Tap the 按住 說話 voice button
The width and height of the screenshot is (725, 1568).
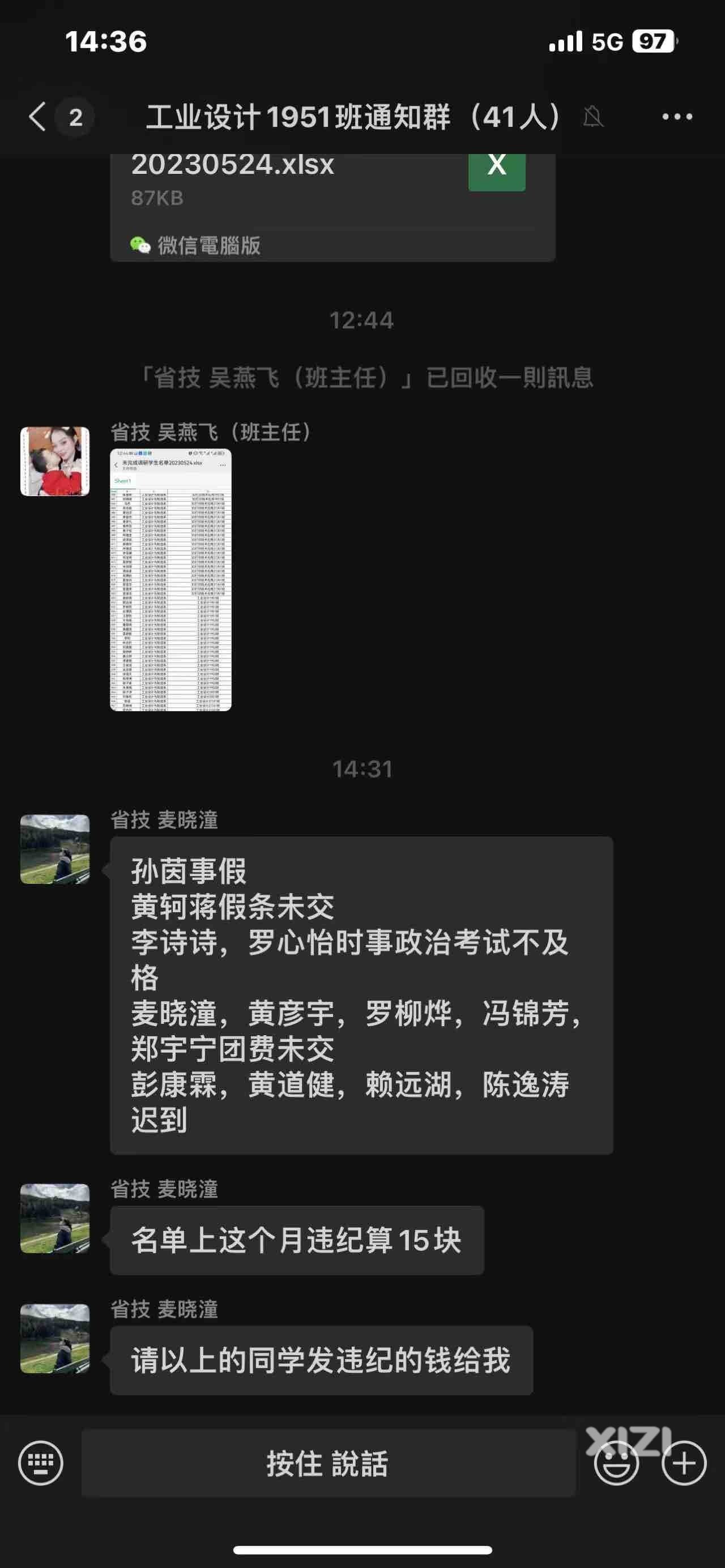tap(327, 1463)
